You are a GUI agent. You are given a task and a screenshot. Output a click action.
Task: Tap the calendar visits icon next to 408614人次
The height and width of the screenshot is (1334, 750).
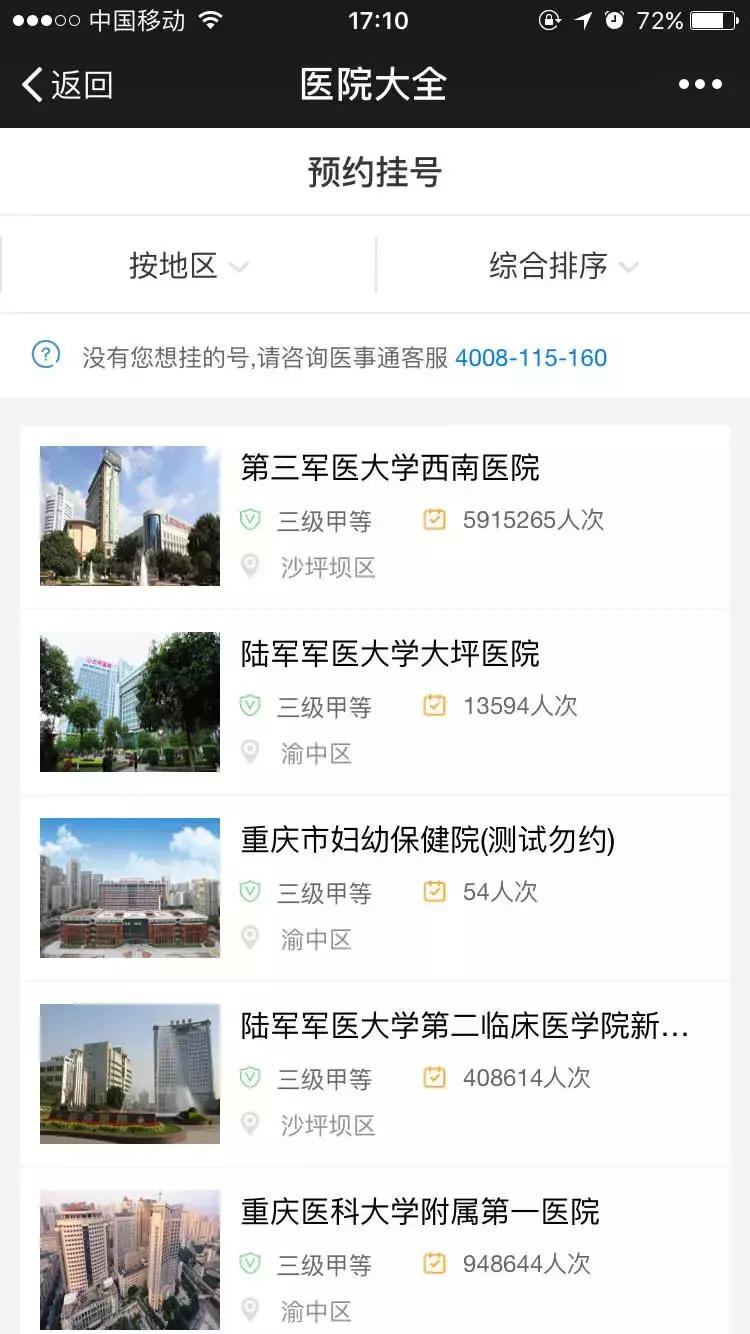pos(433,1078)
